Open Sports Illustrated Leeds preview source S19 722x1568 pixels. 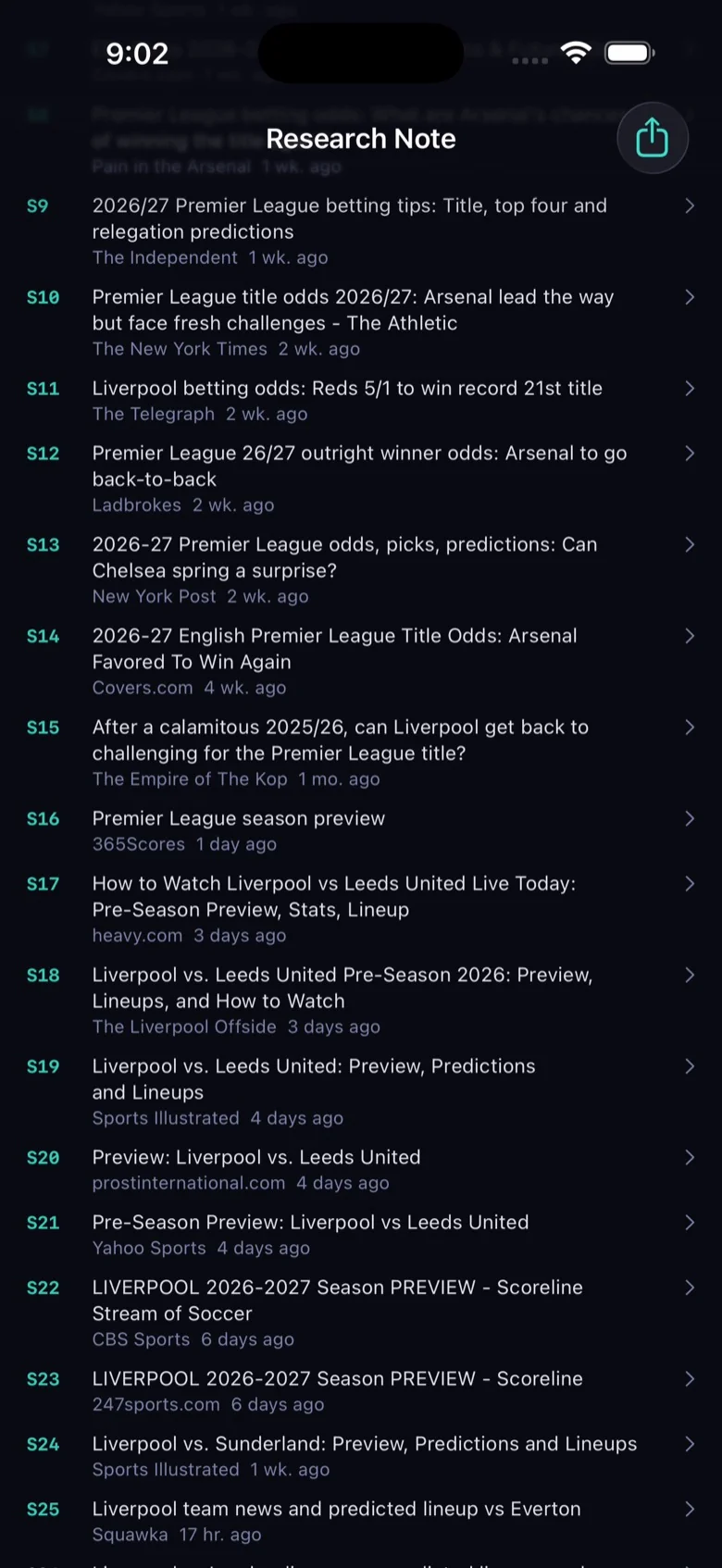[361, 1092]
